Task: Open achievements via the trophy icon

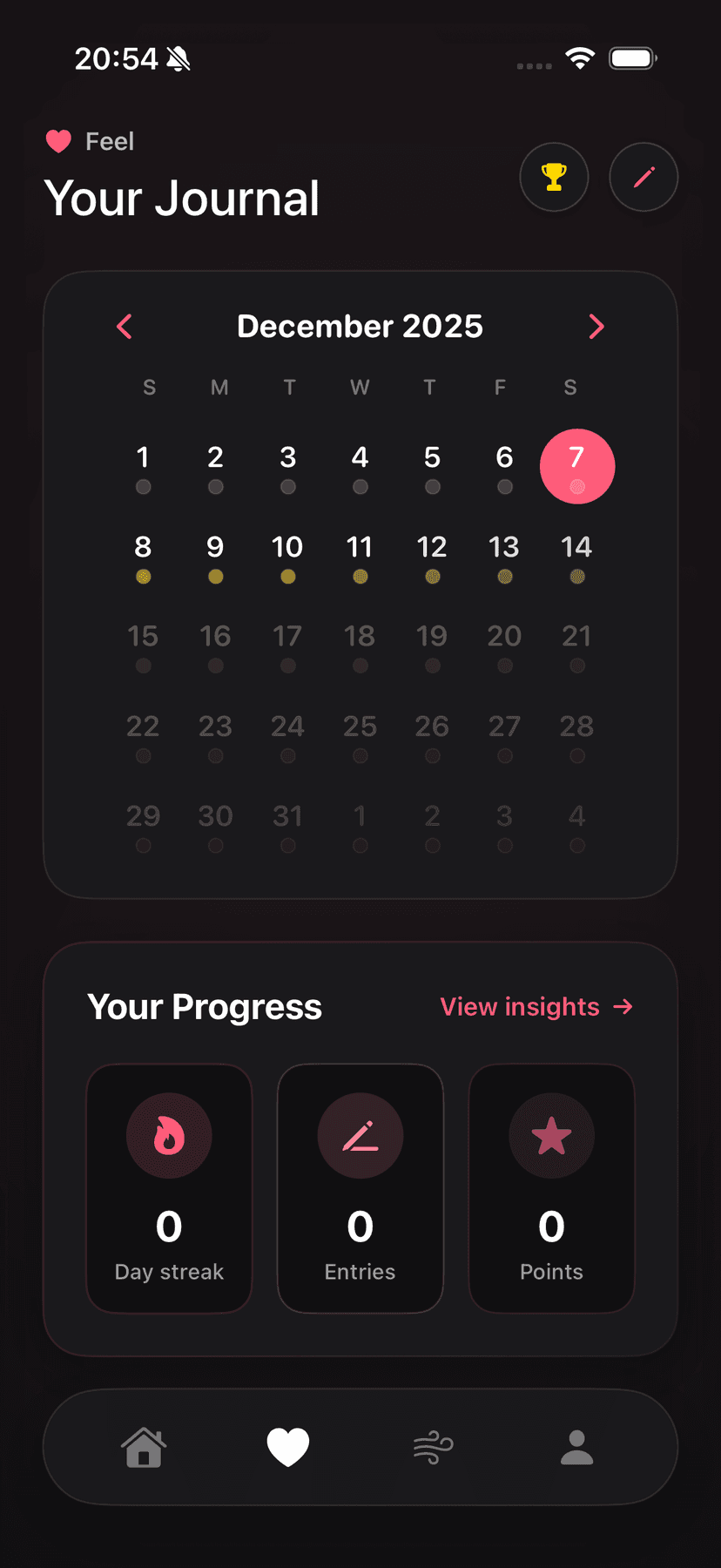Action: coord(555,177)
